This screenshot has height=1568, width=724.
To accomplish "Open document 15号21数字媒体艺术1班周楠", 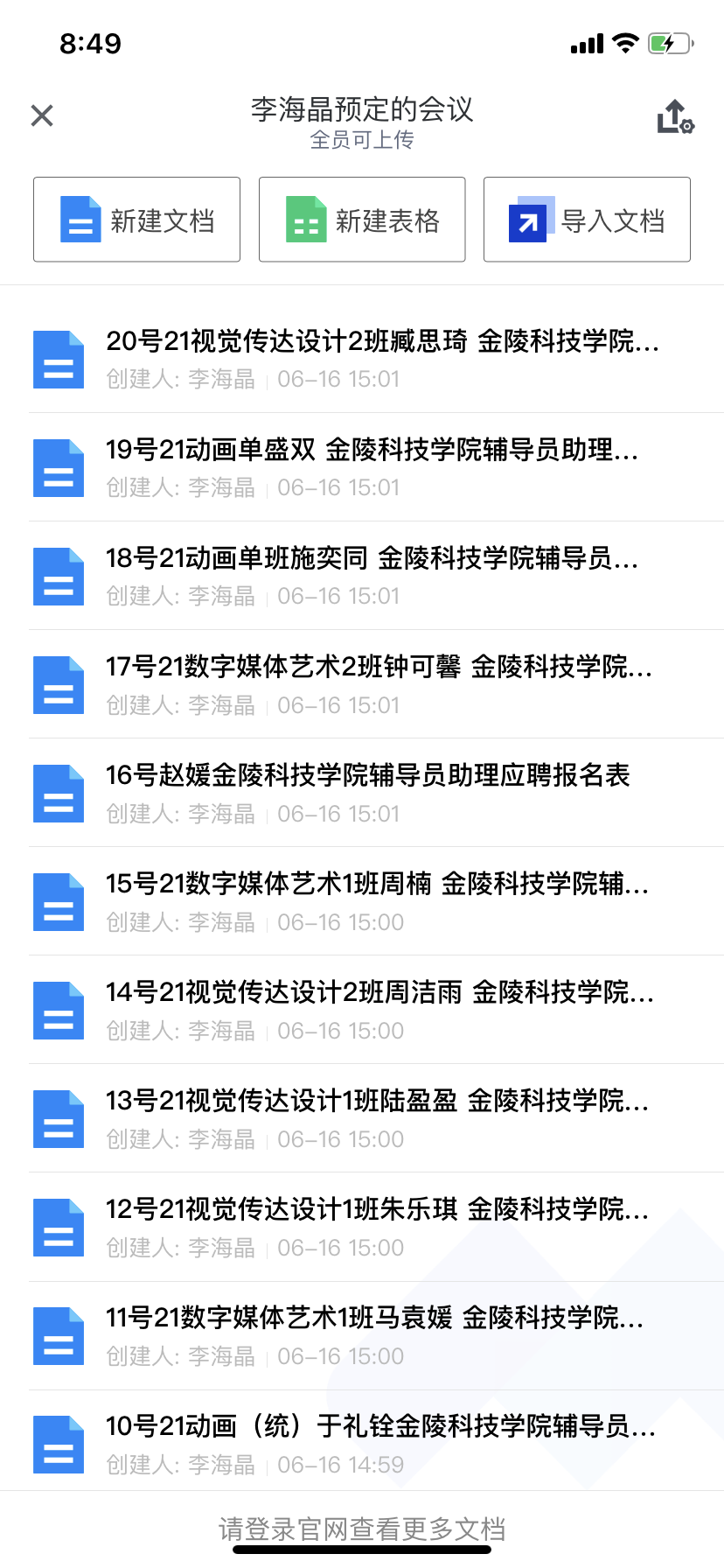I will (x=376, y=901).
